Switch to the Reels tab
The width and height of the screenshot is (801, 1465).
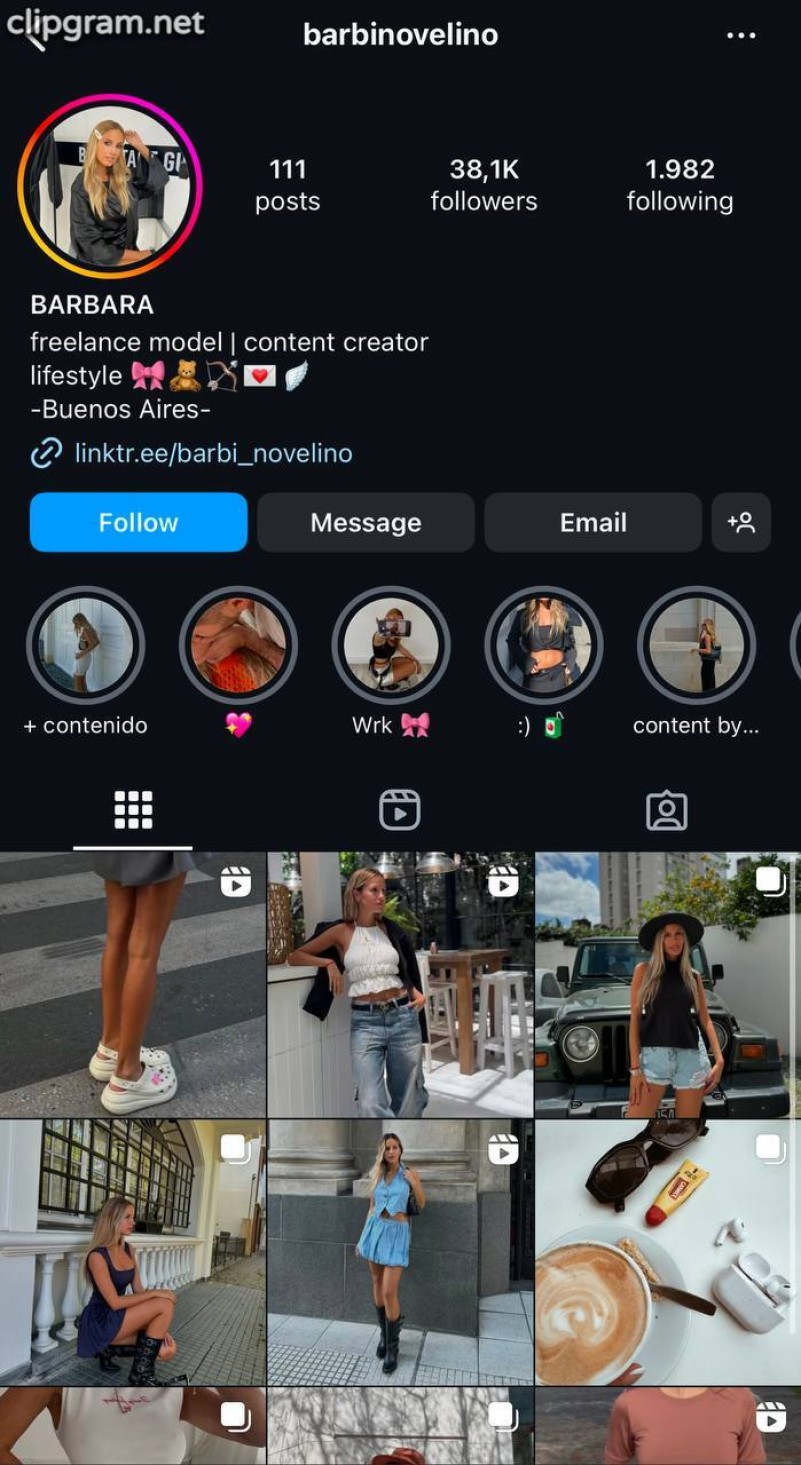pos(400,810)
